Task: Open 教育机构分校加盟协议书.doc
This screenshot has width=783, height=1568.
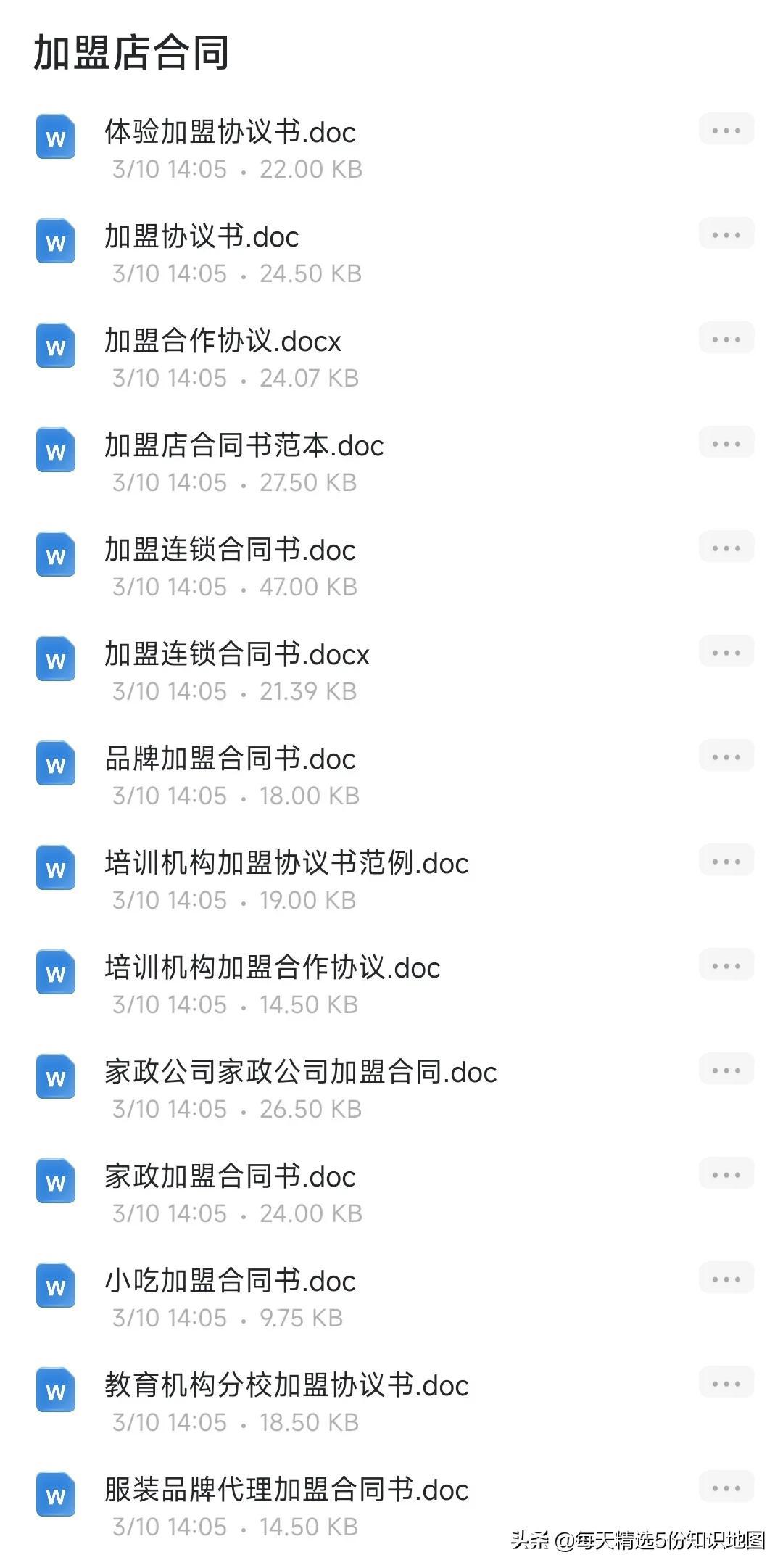Action: click(286, 1387)
